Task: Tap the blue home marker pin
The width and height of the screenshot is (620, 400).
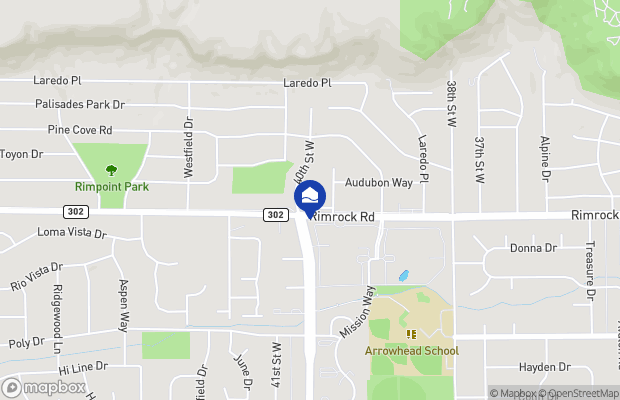Action: point(310,195)
